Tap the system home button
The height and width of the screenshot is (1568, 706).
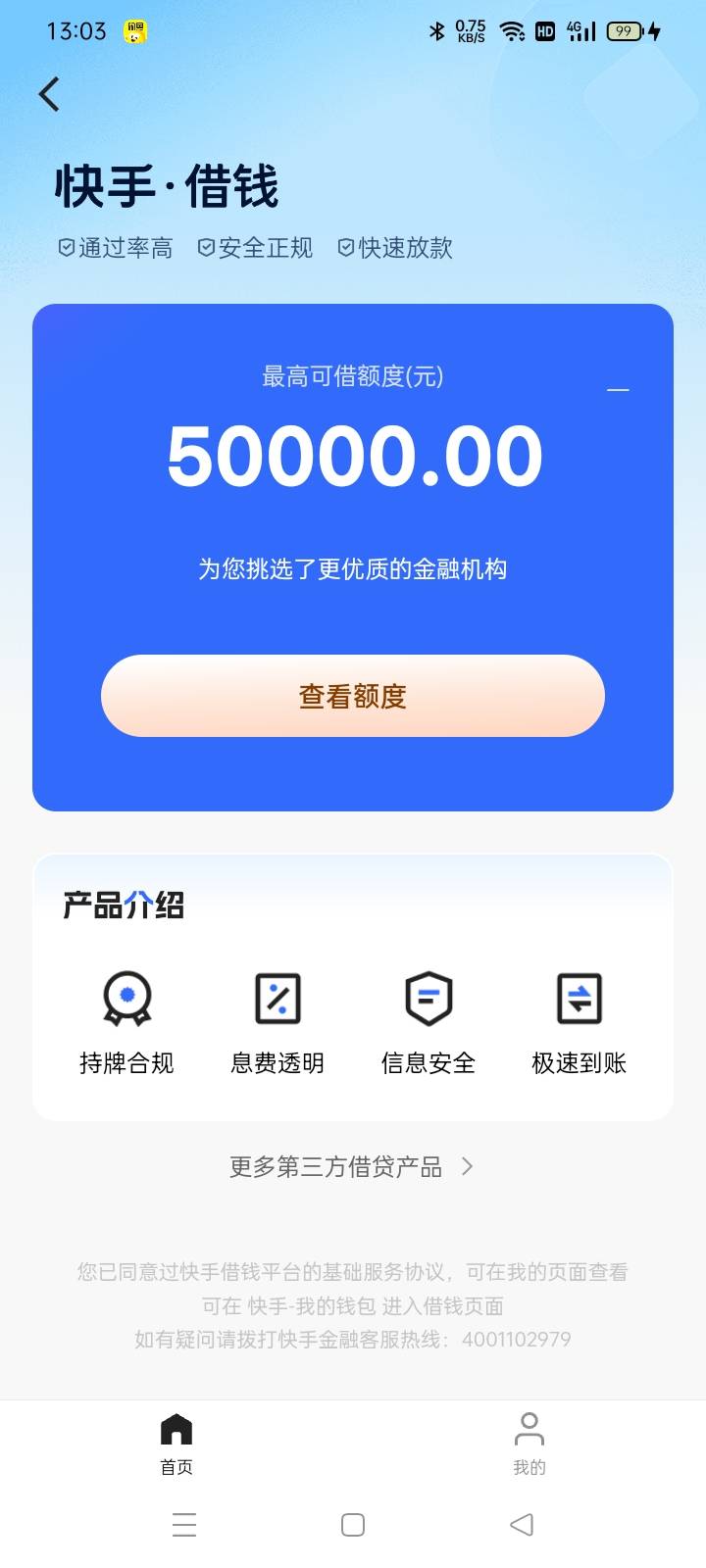coord(353,1525)
